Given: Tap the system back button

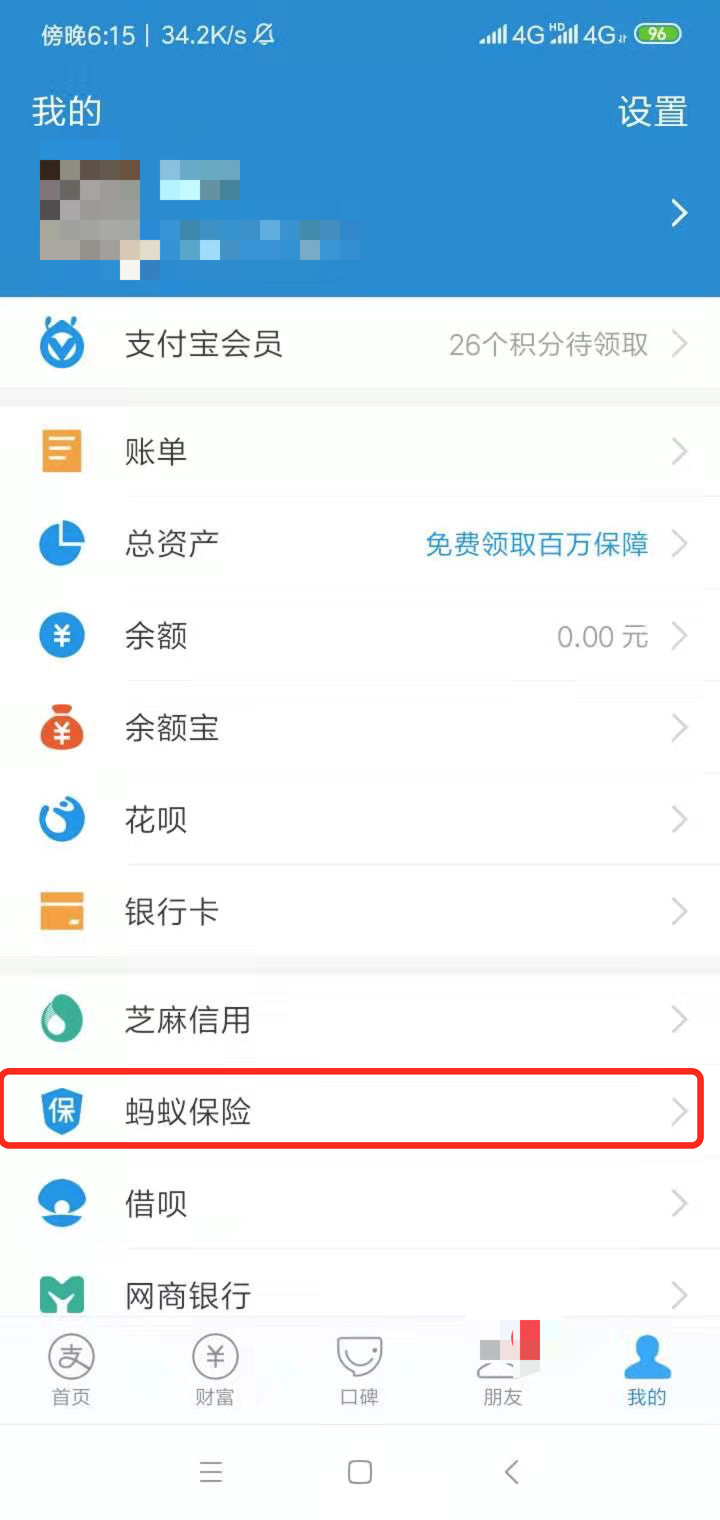Looking at the screenshot, I should pos(511,1471).
